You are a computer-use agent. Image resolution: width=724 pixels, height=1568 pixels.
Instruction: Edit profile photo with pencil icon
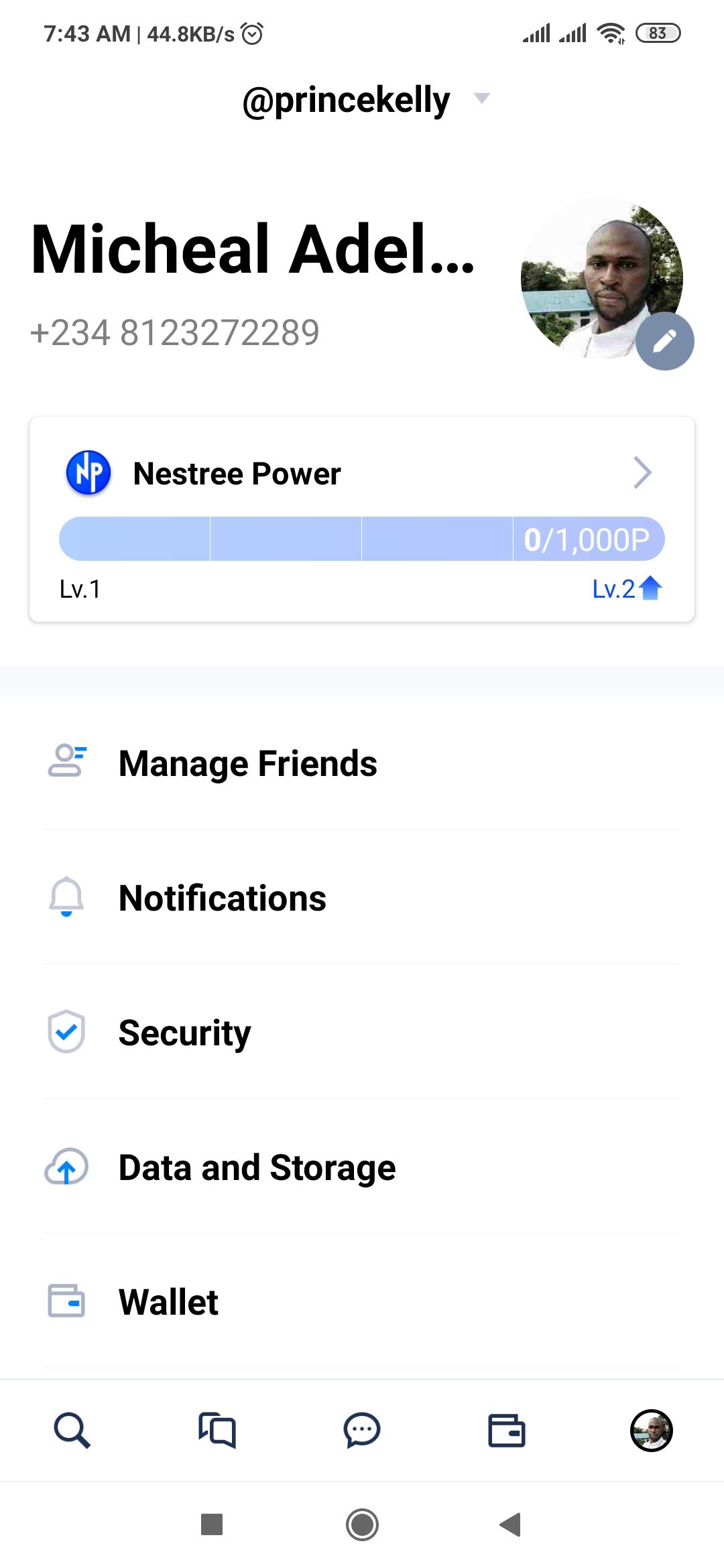664,341
